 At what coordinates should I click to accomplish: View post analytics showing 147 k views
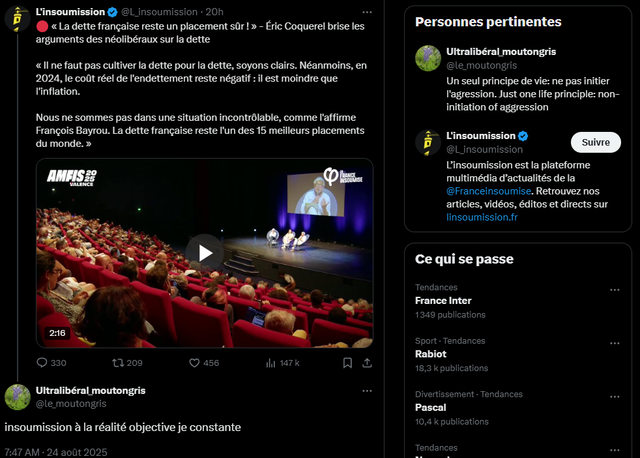point(279,363)
